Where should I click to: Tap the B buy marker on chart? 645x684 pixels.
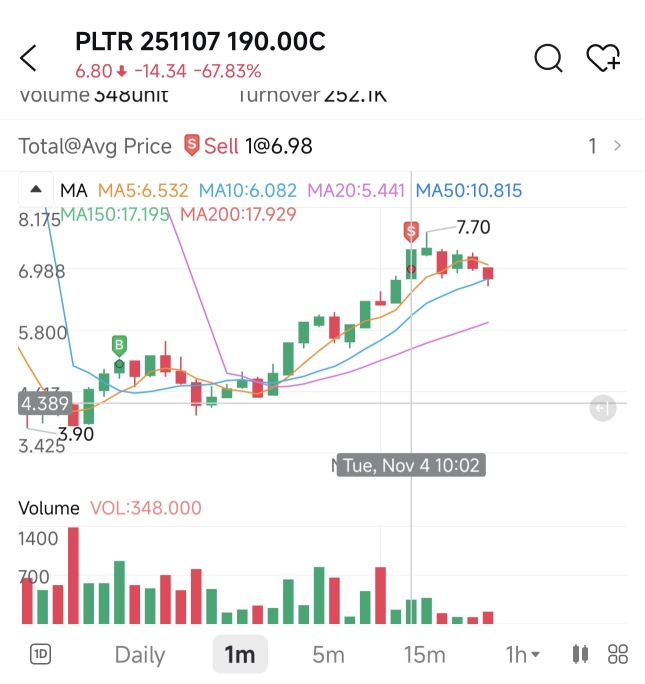click(120, 346)
